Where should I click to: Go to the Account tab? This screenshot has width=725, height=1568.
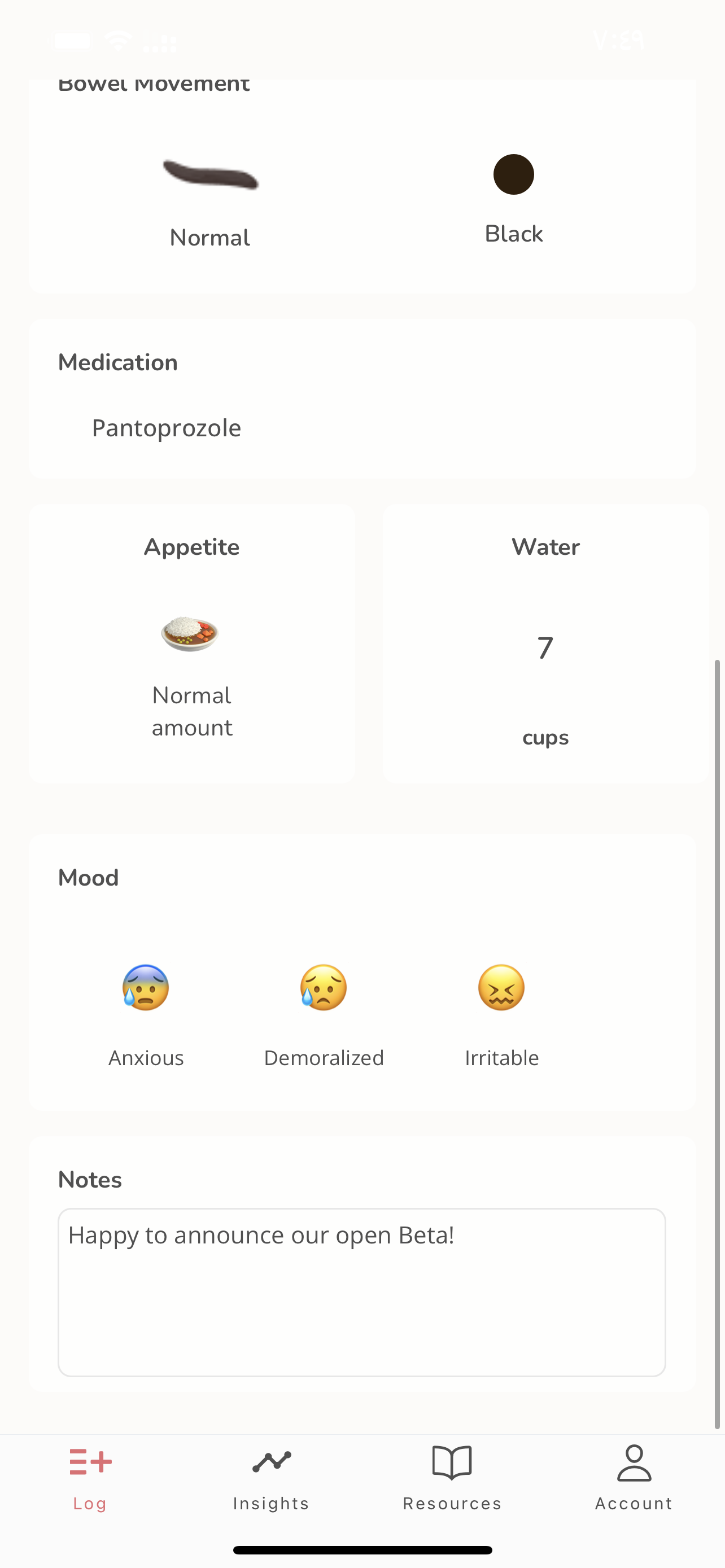[634, 1477]
